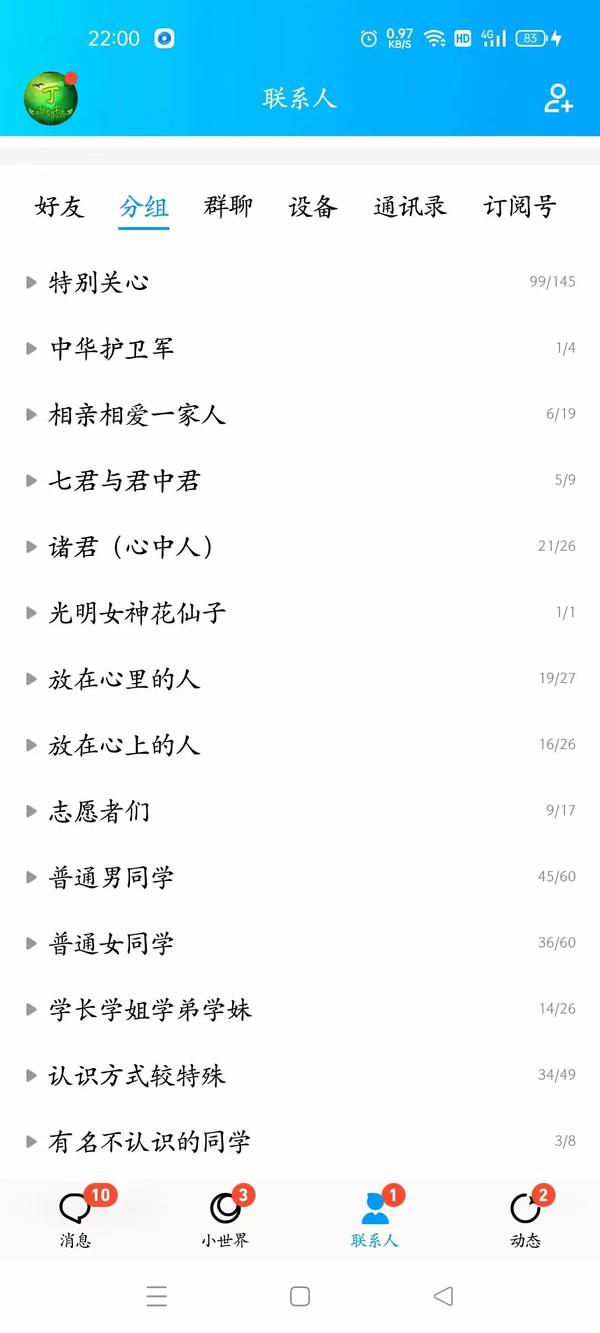Go to the 订阅号 tab
The width and height of the screenshot is (600, 1333).
(x=520, y=207)
